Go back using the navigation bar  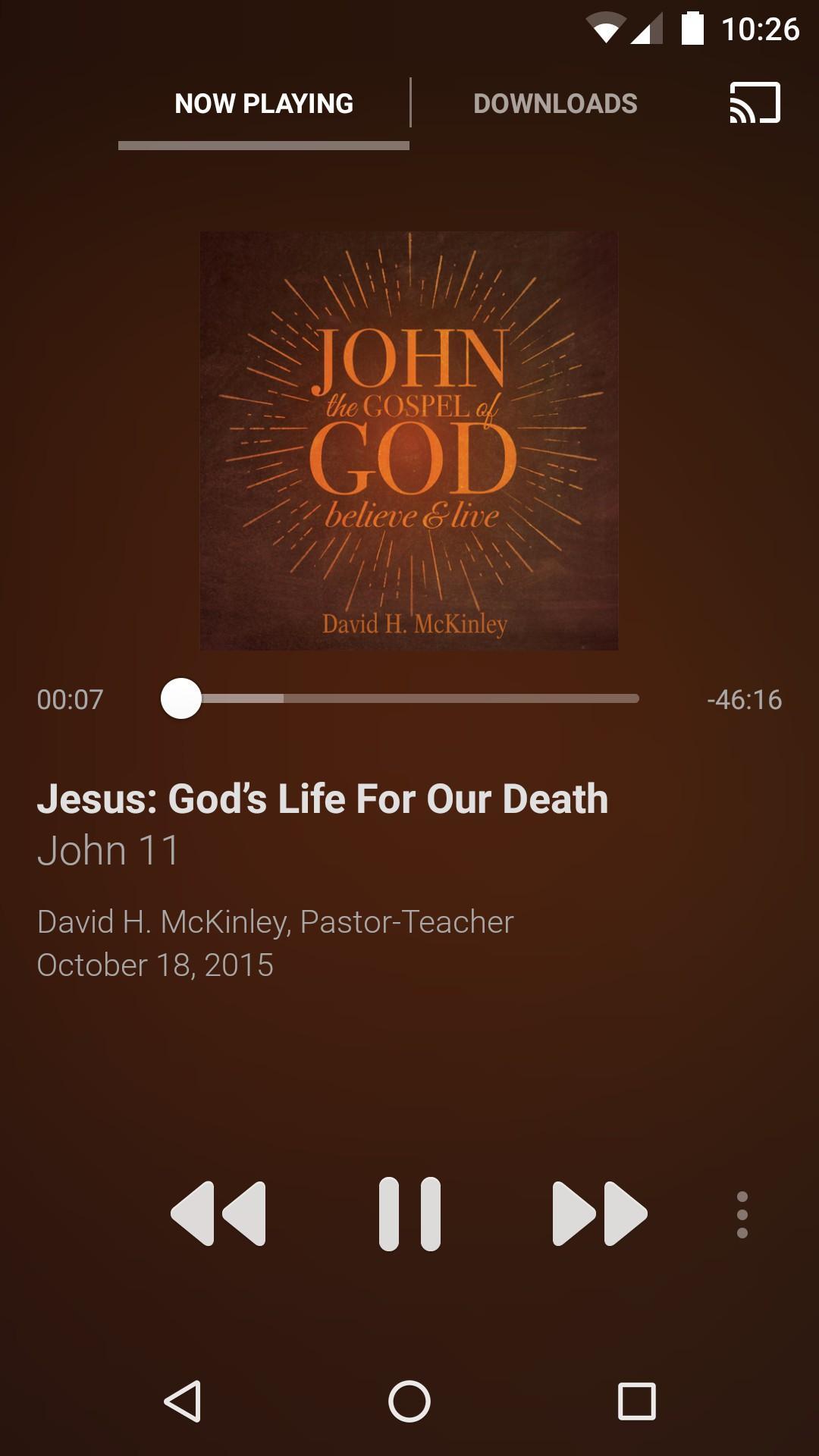point(182,1401)
